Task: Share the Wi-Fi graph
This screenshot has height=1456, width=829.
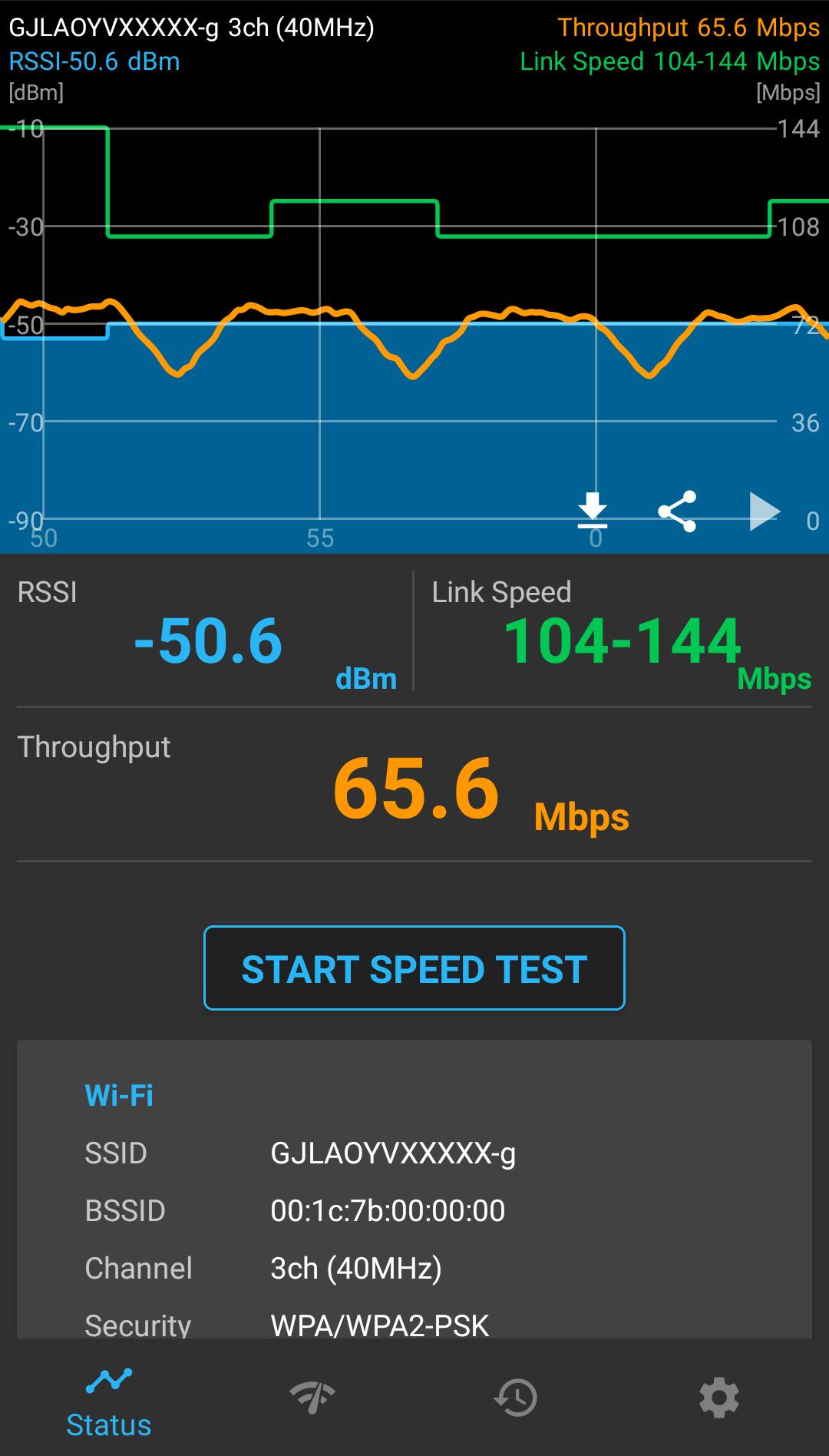Action: (677, 511)
